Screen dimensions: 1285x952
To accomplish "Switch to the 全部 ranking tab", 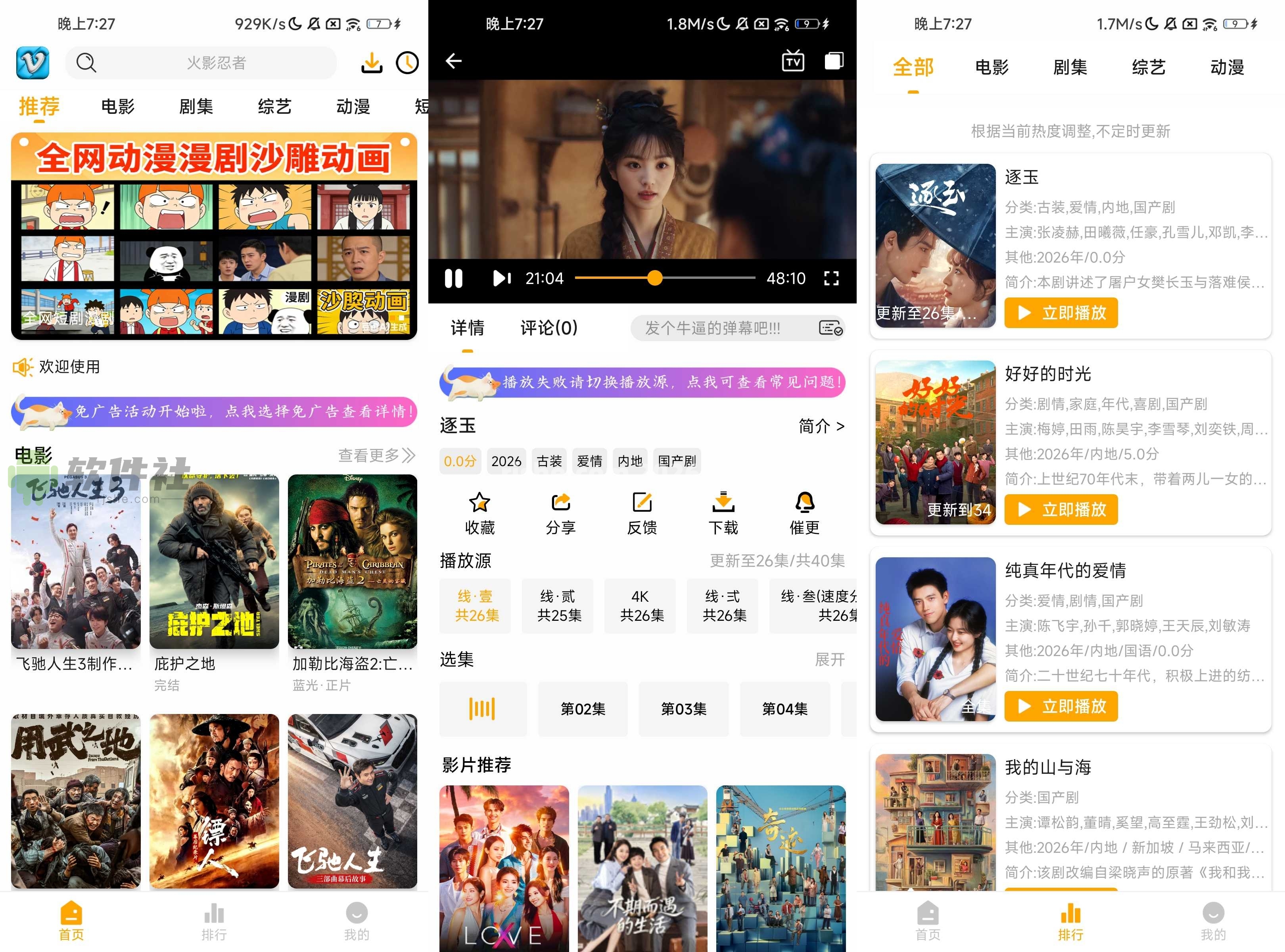I will [x=913, y=67].
